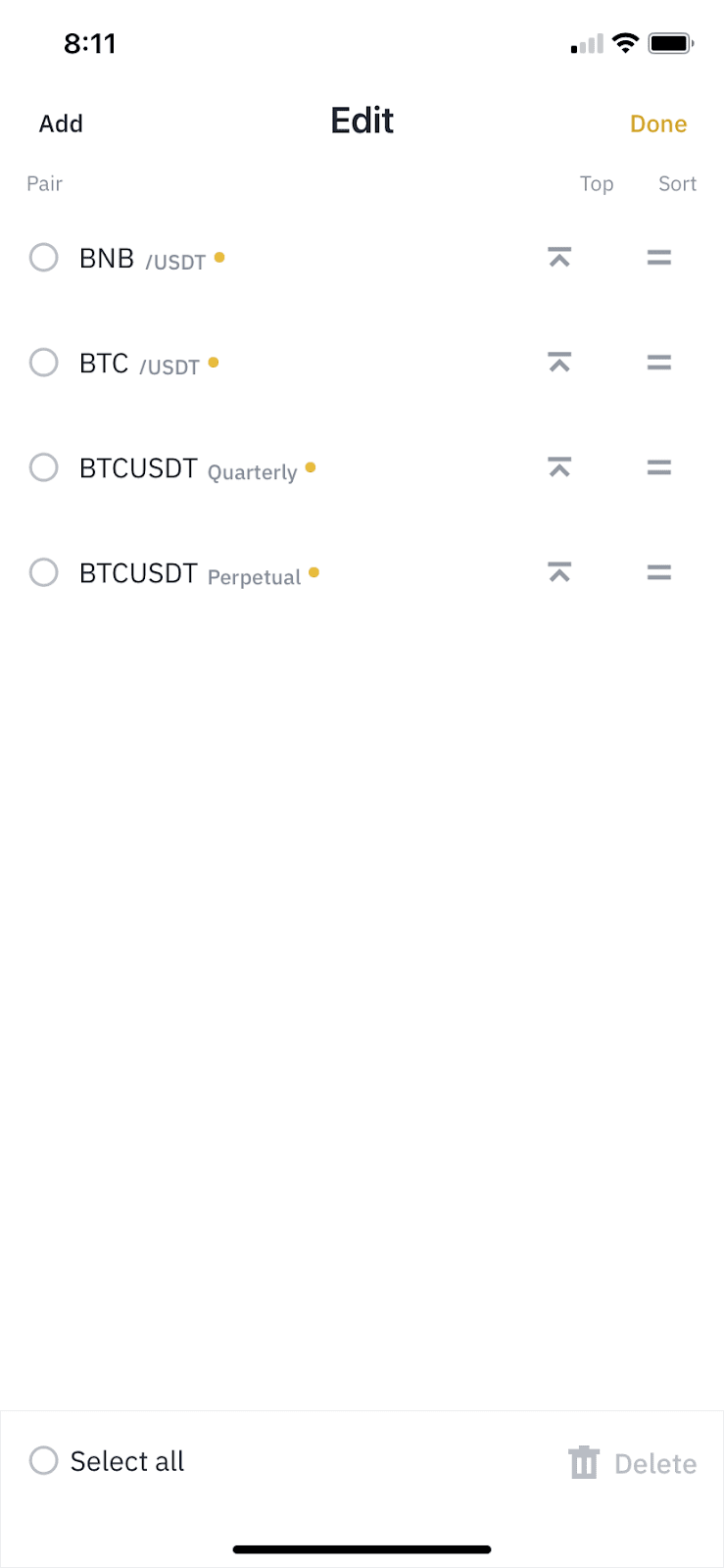Tap the sort handle for BNB/USDT

[658, 258]
